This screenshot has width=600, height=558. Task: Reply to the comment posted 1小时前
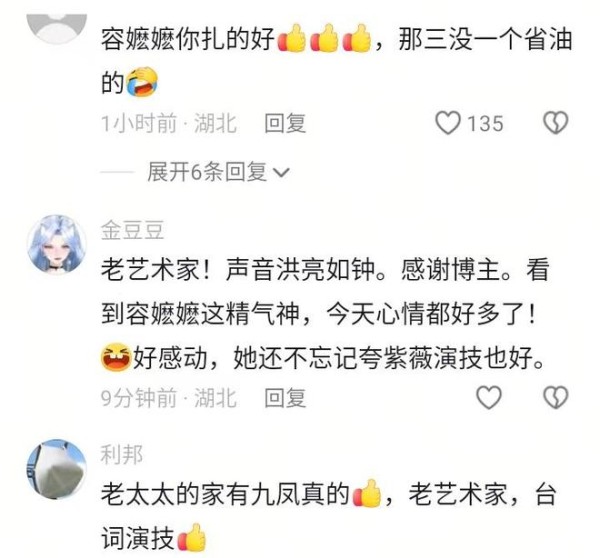pyautogui.click(x=284, y=123)
